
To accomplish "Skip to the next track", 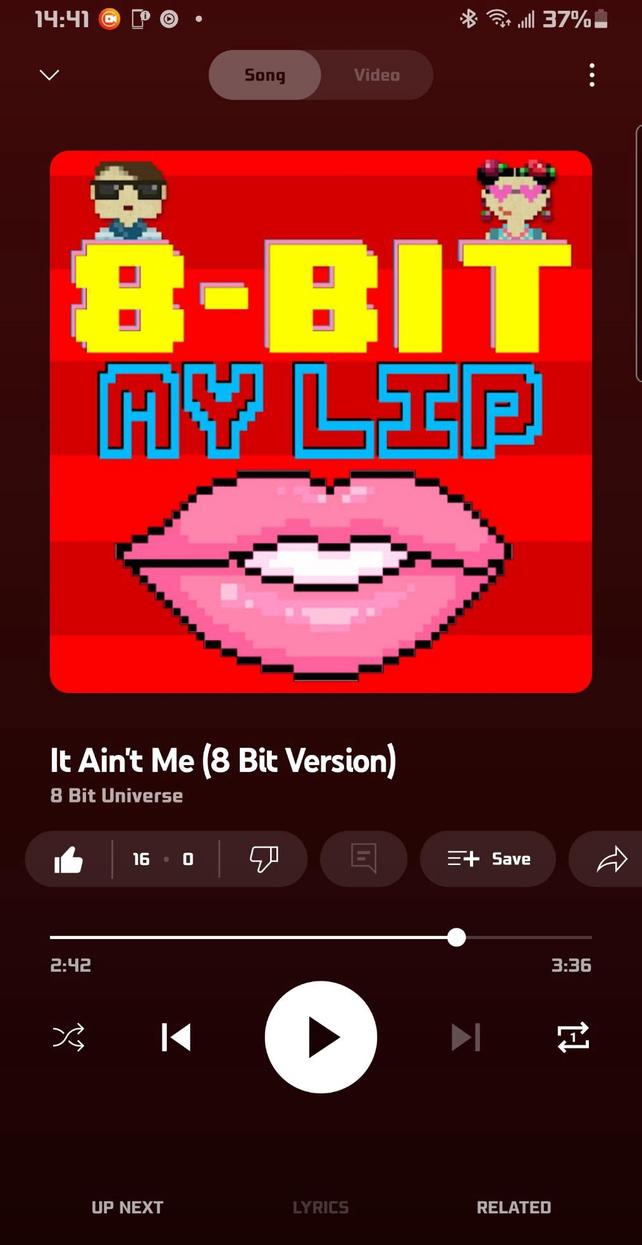I will coord(466,1037).
